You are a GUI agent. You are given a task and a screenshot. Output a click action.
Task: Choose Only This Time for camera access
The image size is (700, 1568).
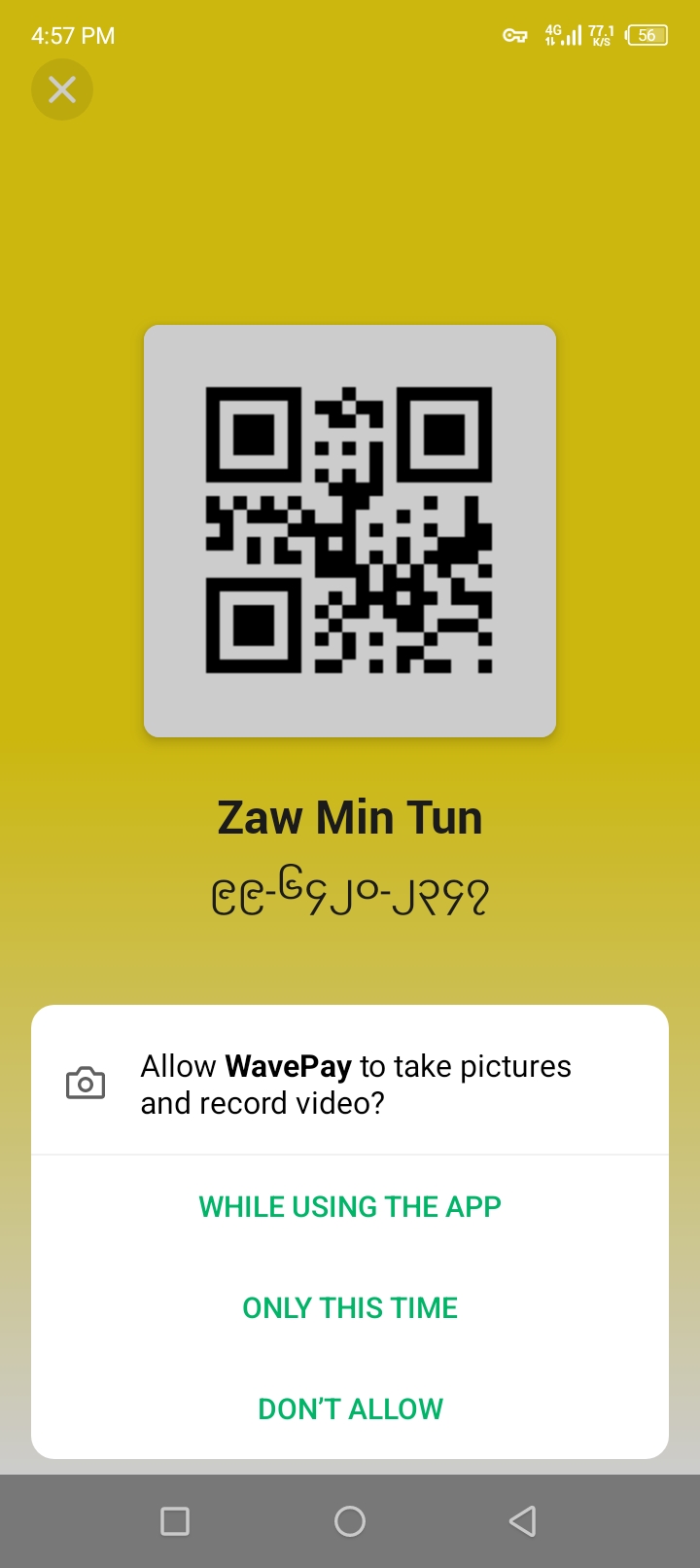350,1307
